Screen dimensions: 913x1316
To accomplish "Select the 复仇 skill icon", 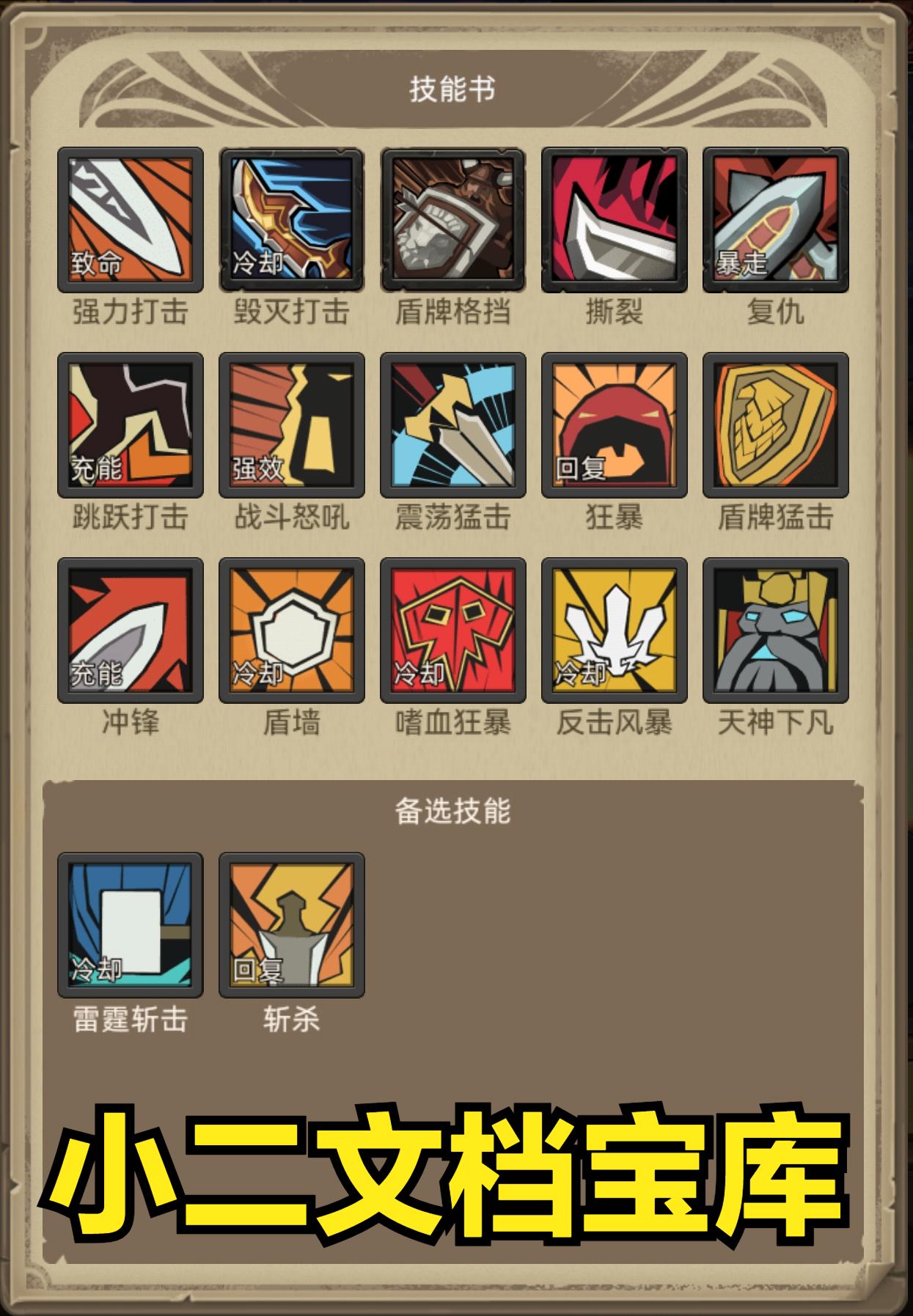I will coord(776,220).
